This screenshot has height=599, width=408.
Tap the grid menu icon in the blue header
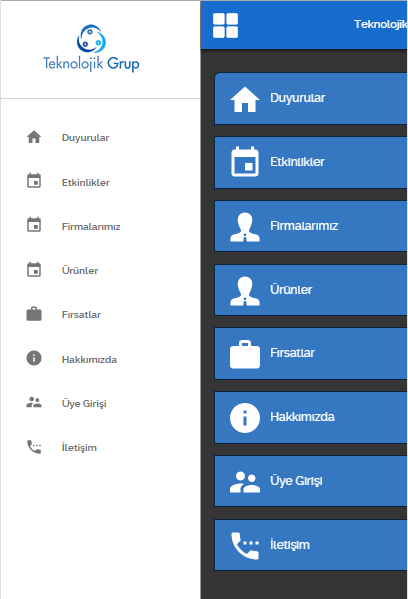(225, 26)
